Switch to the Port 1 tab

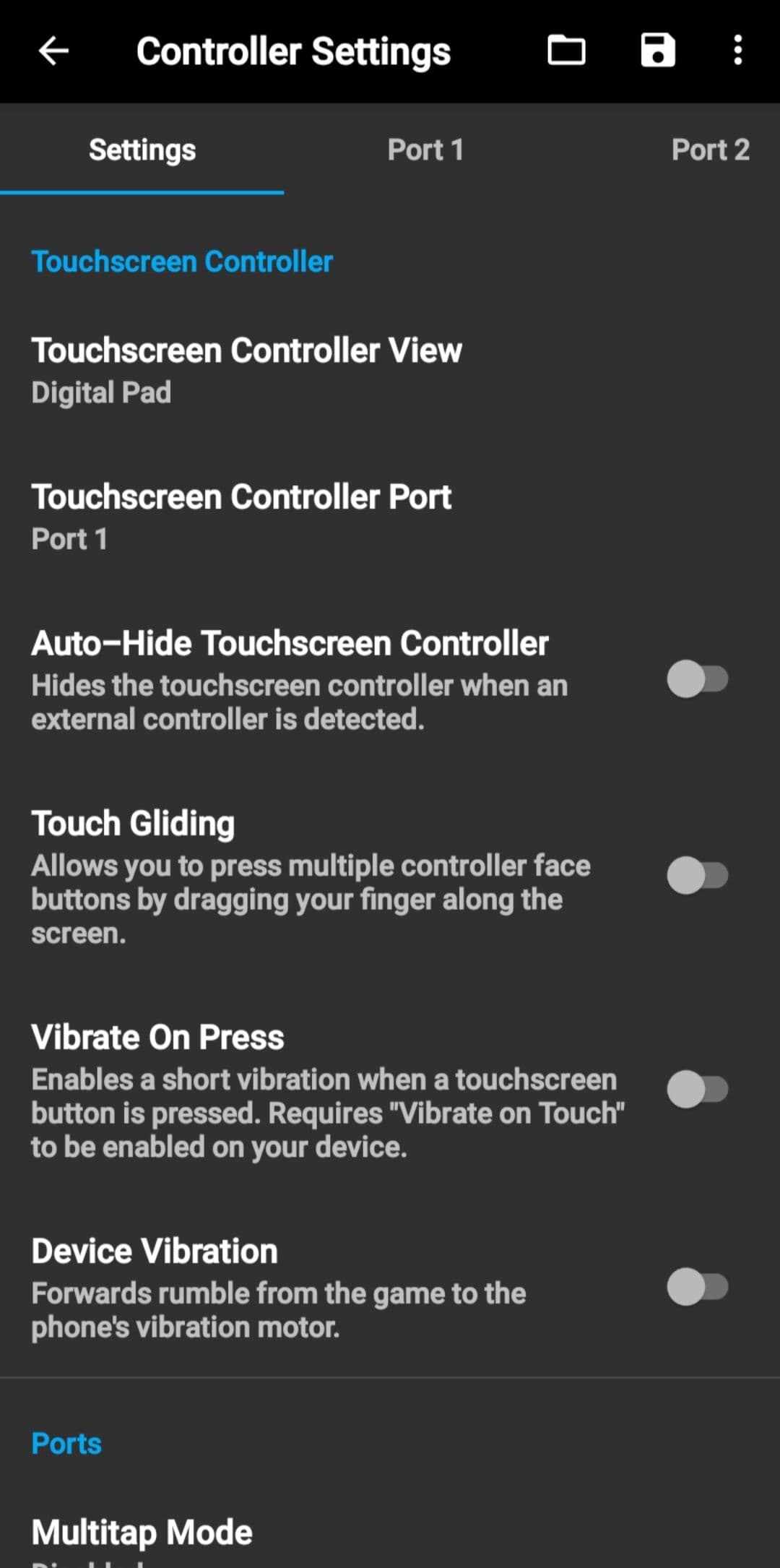click(426, 150)
